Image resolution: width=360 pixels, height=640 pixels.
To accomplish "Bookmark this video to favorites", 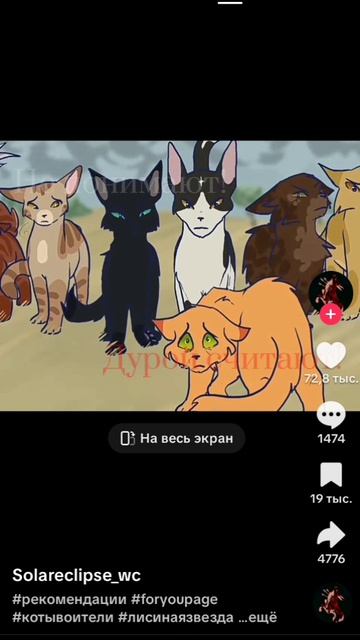I will click(331, 475).
